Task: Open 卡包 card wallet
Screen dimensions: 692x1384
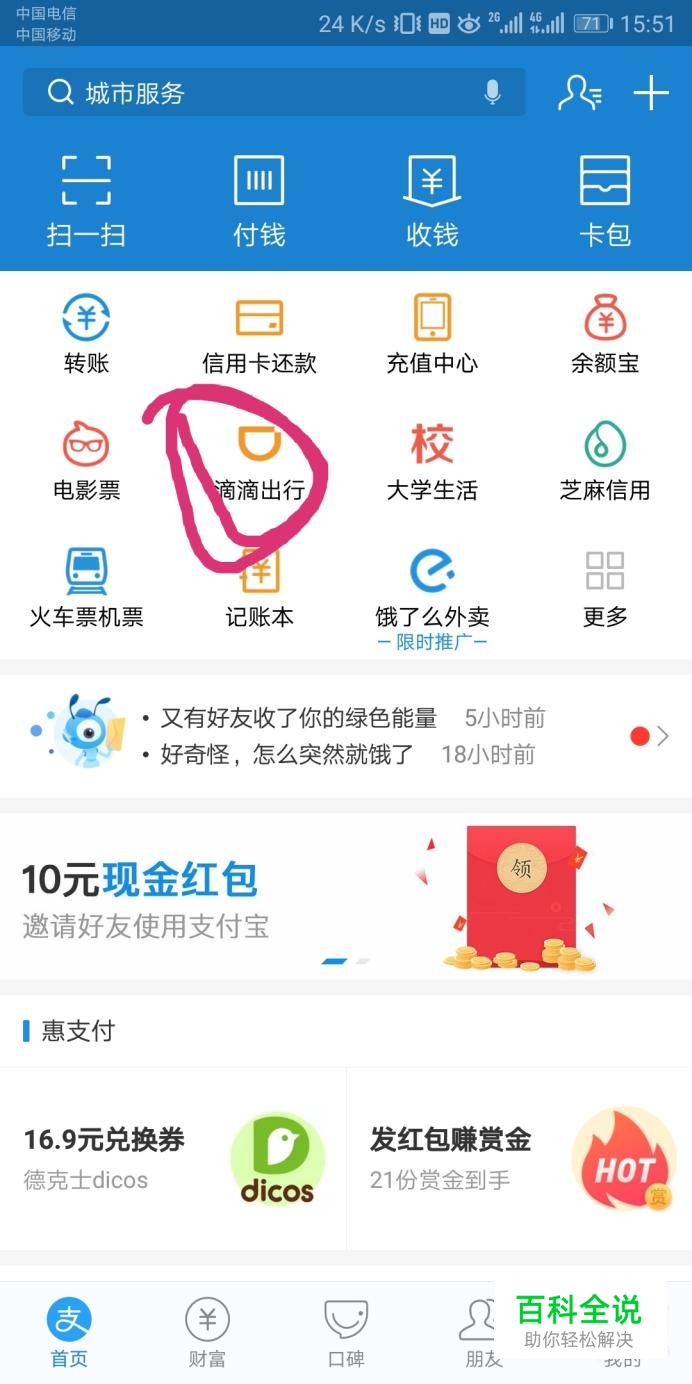Action: pyautogui.click(x=605, y=200)
